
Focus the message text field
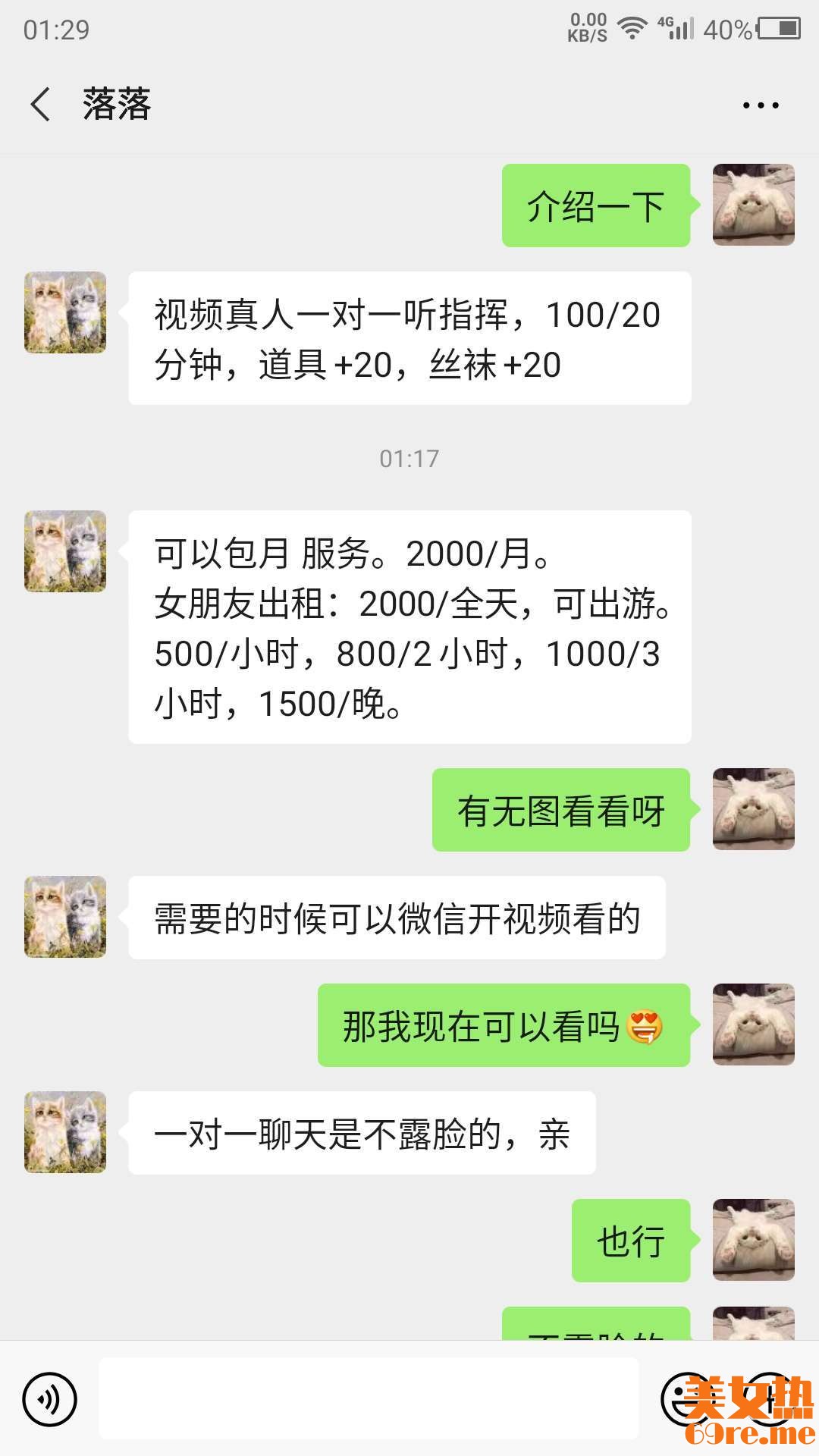pyautogui.click(x=369, y=1399)
